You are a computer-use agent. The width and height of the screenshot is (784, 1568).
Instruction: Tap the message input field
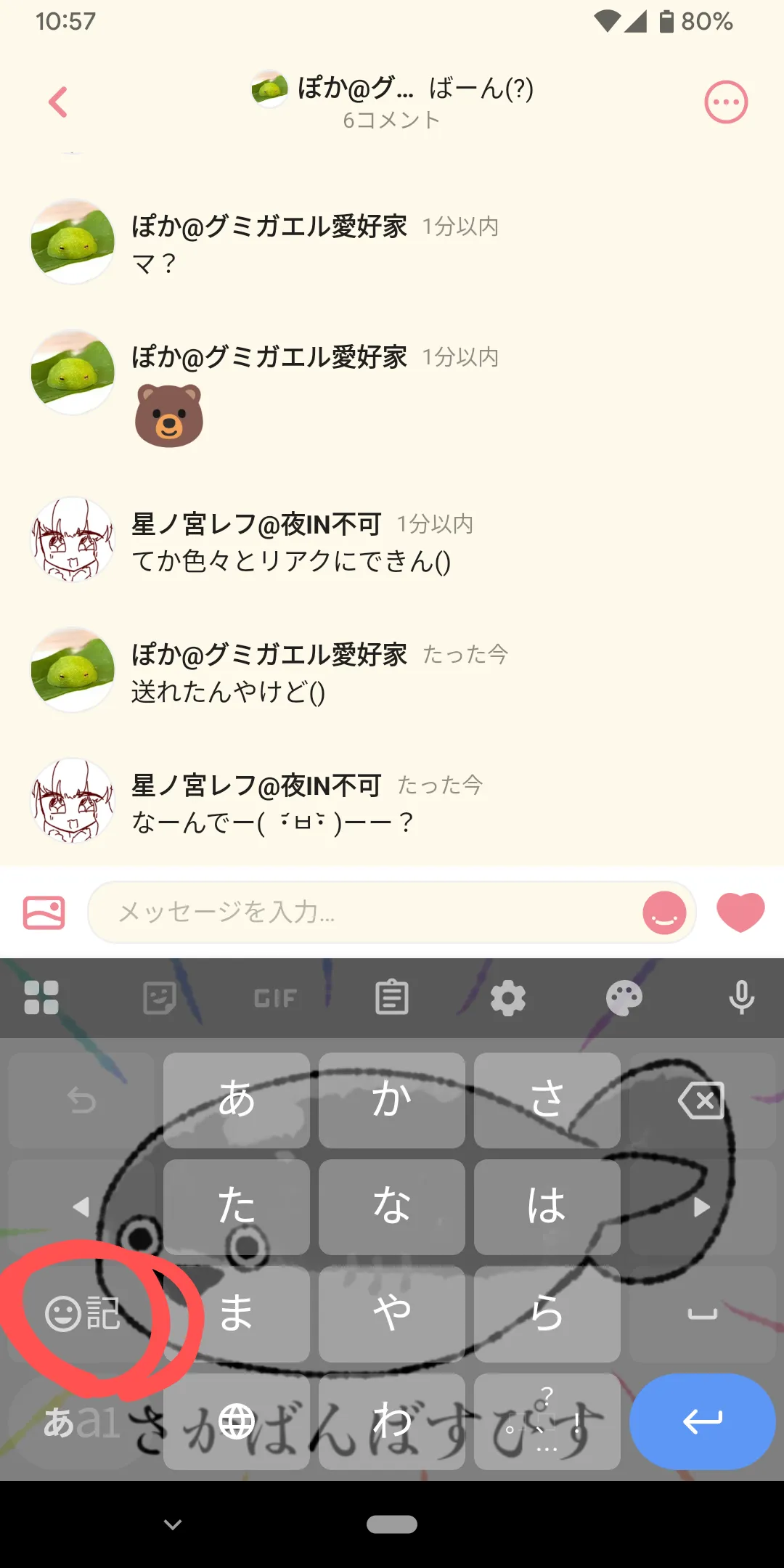(363, 912)
